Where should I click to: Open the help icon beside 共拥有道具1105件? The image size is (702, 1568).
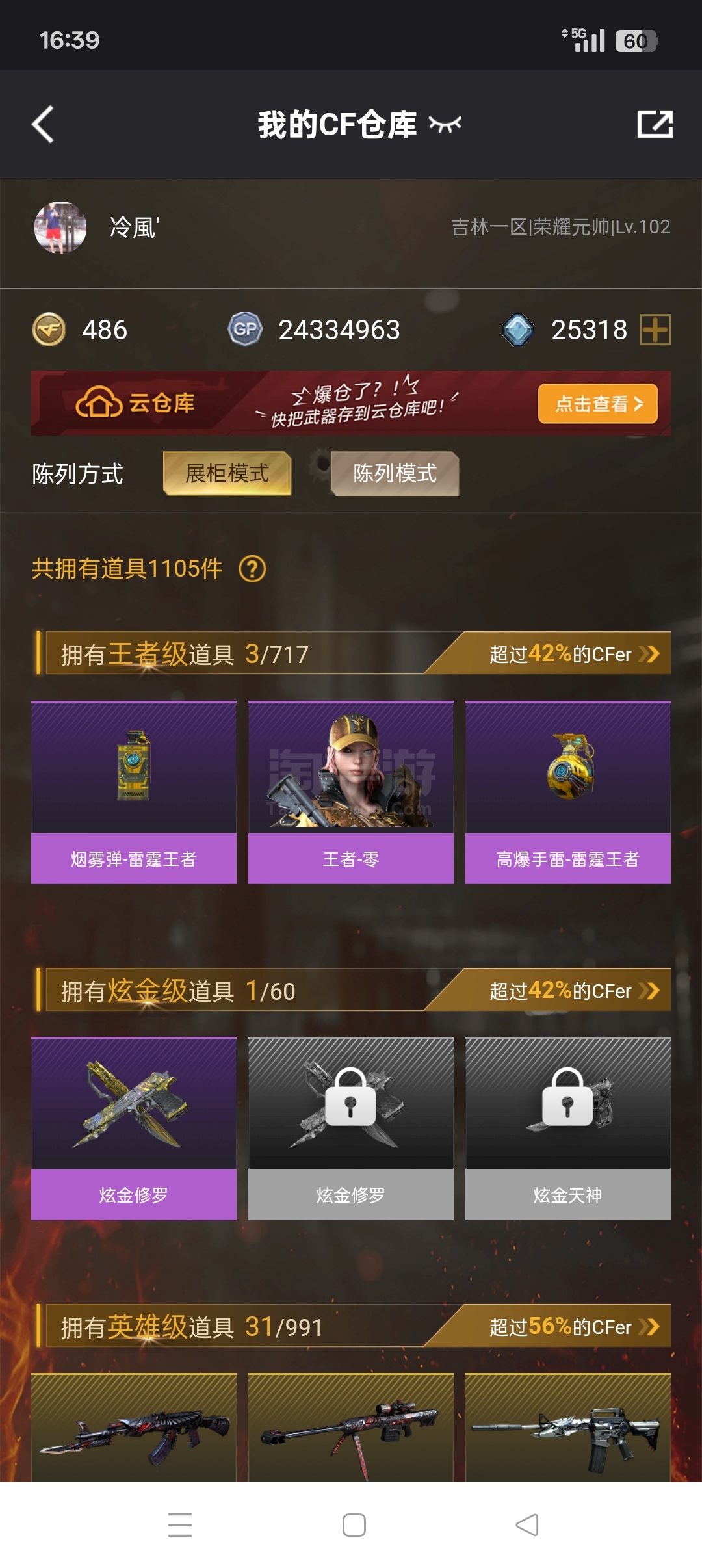tap(253, 569)
